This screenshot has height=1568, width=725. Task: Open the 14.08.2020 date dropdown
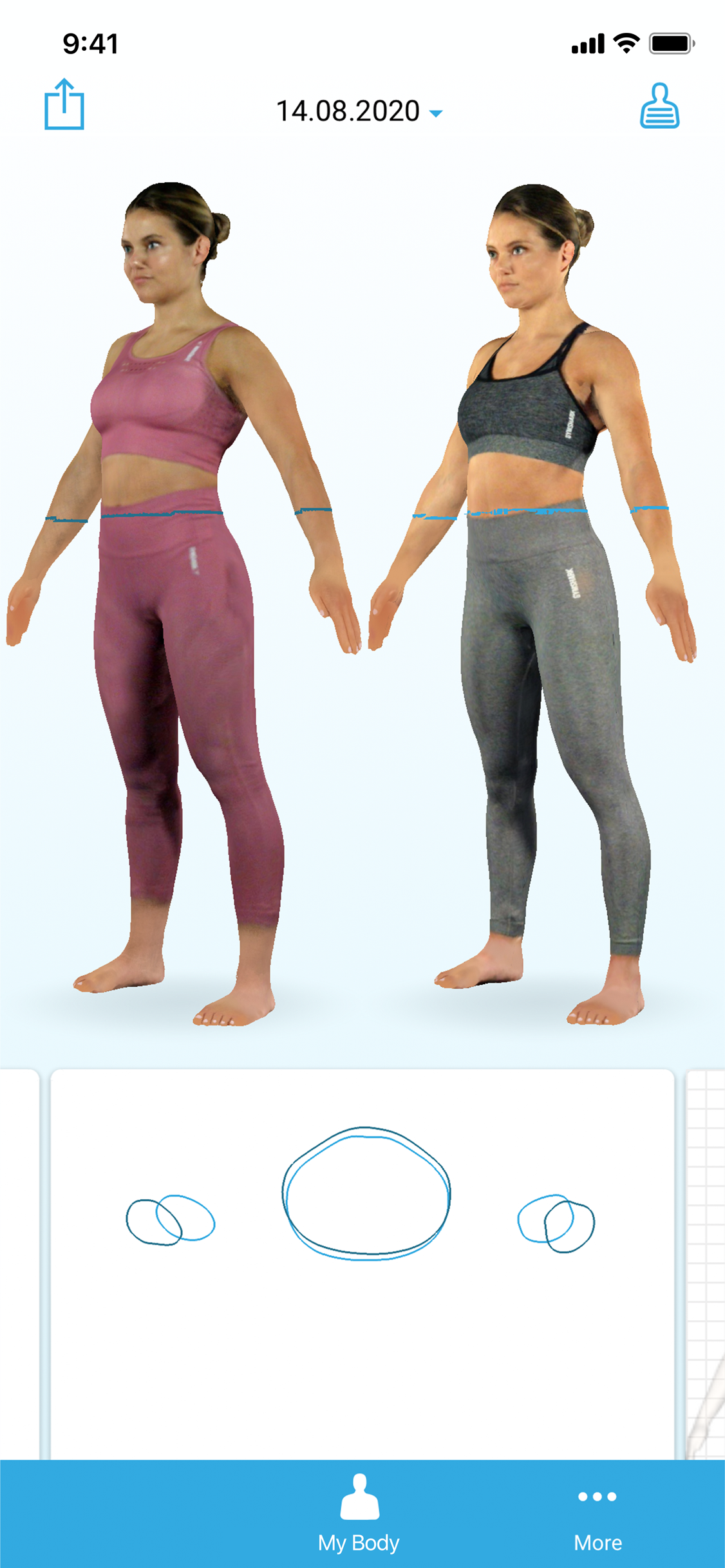coord(359,112)
